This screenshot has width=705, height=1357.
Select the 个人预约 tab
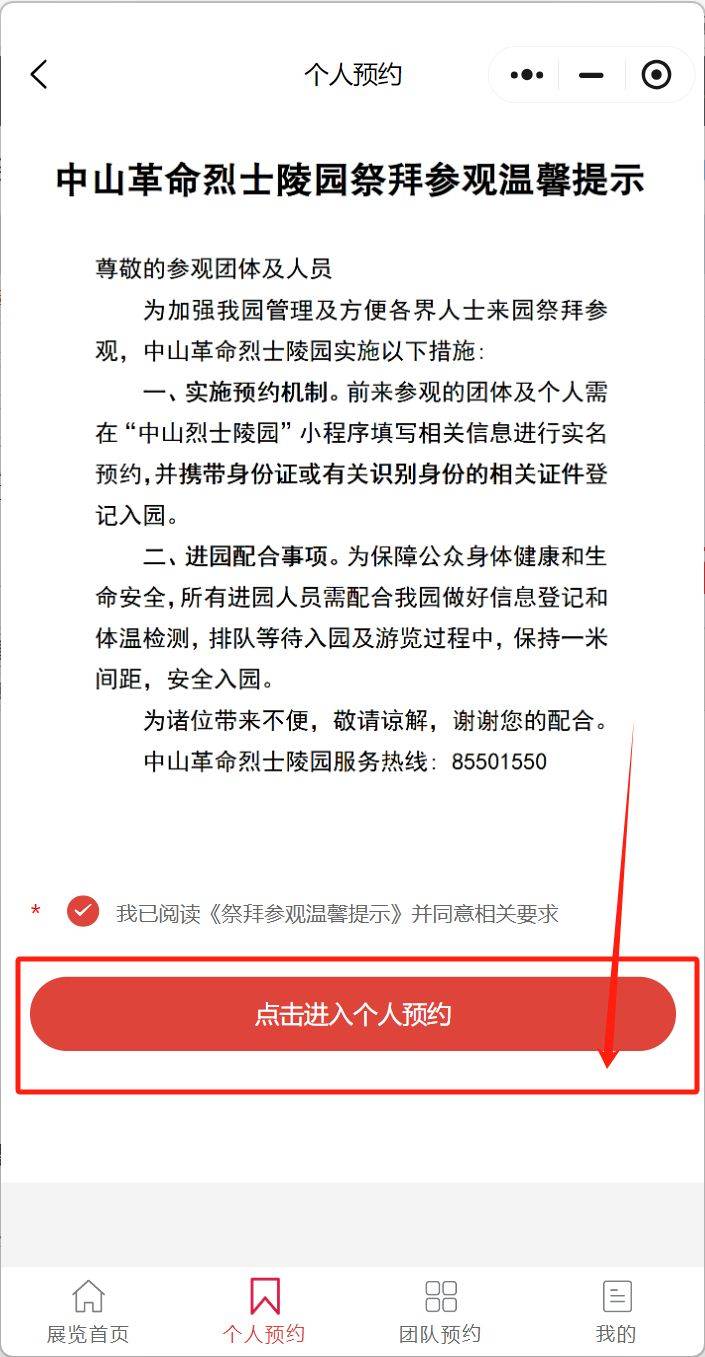(x=264, y=1311)
